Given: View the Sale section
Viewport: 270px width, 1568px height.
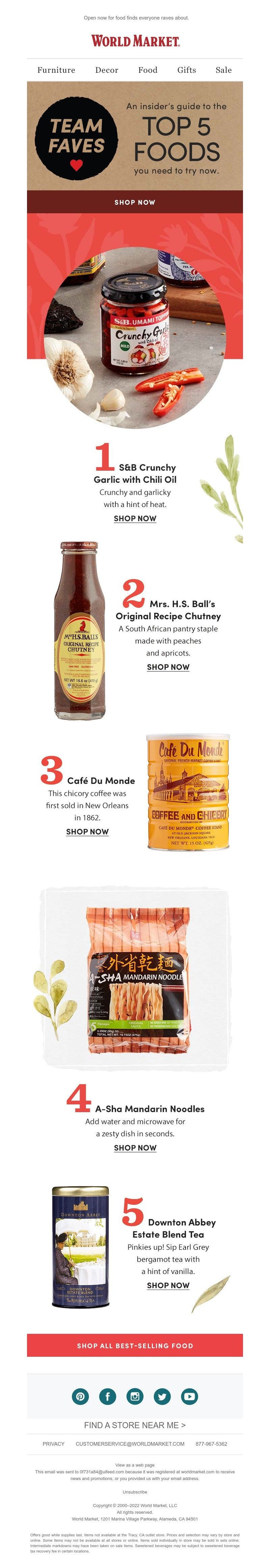Looking at the screenshot, I should tap(224, 70).
